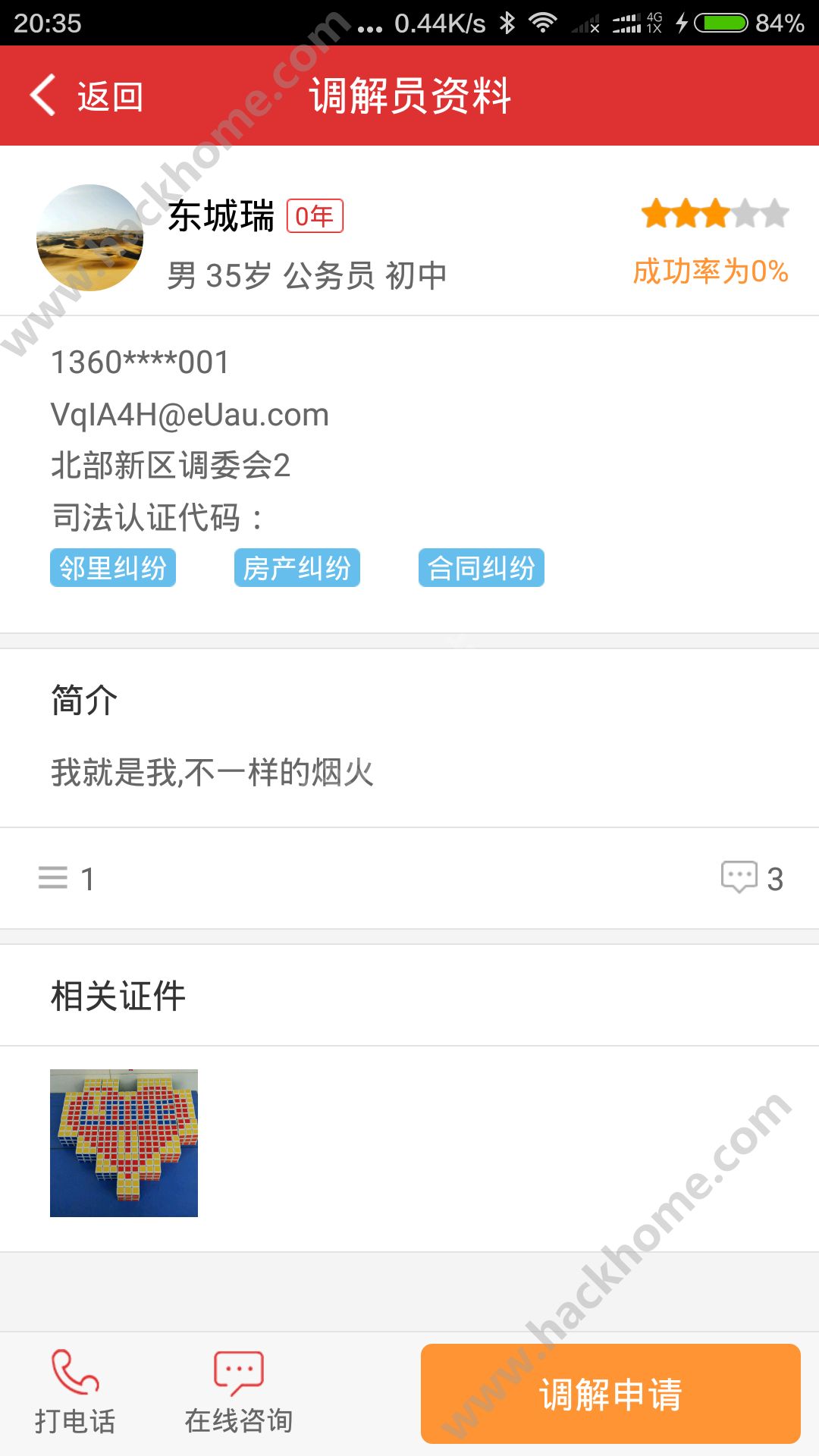Viewport: 819px width, 1456px height.
Task: Select the 邻里纠纷 tag
Action: coord(113,568)
